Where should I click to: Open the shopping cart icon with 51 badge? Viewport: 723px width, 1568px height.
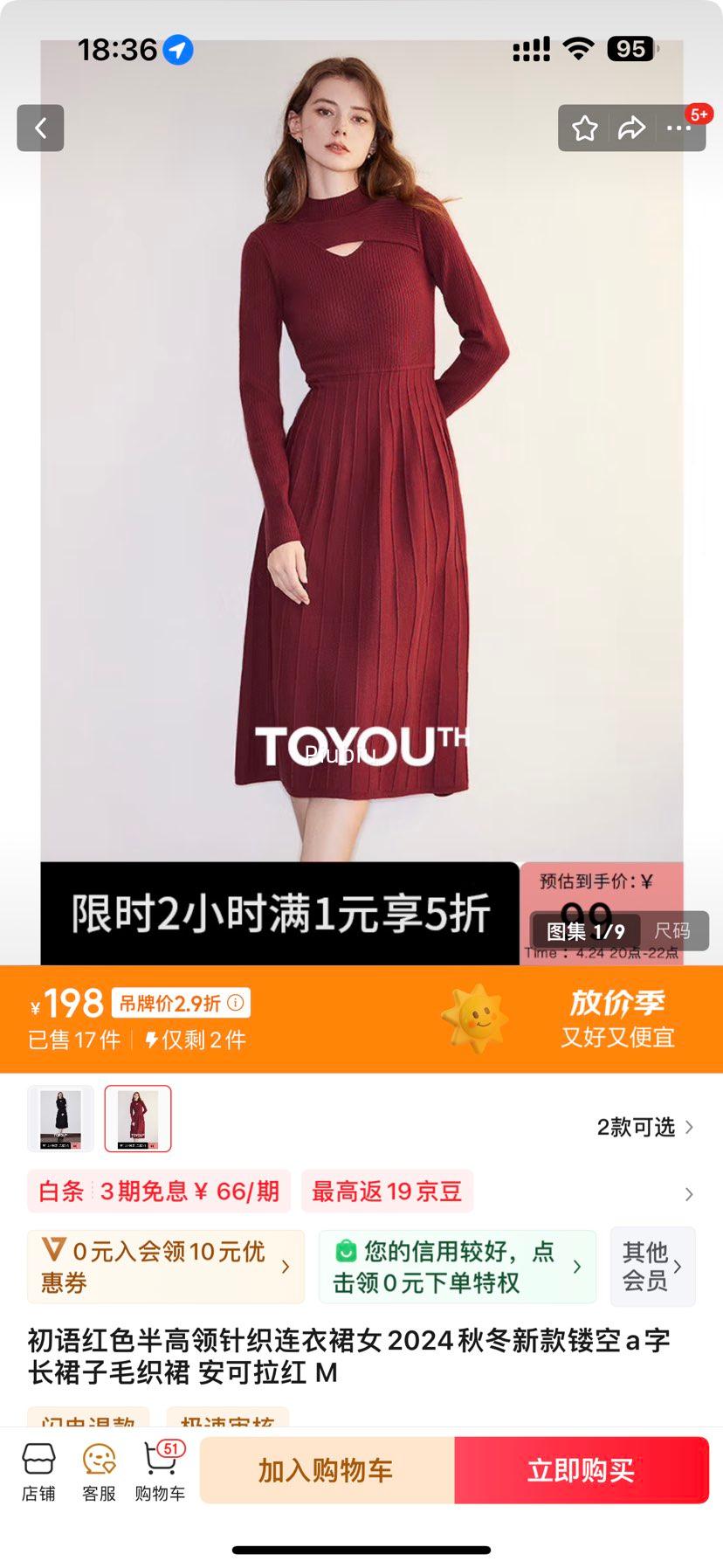(x=159, y=1468)
